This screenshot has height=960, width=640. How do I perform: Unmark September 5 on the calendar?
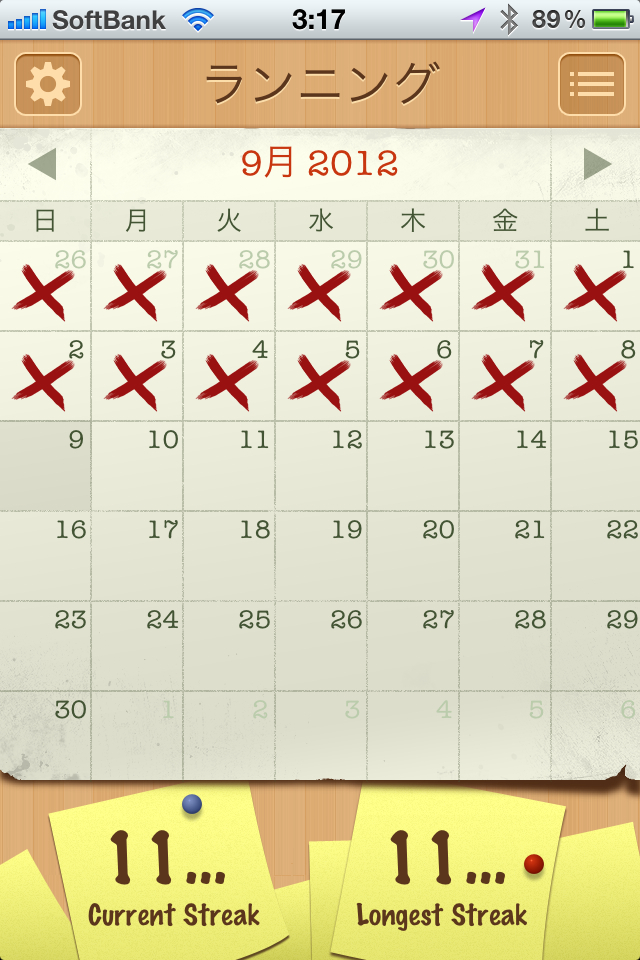[x=321, y=376]
